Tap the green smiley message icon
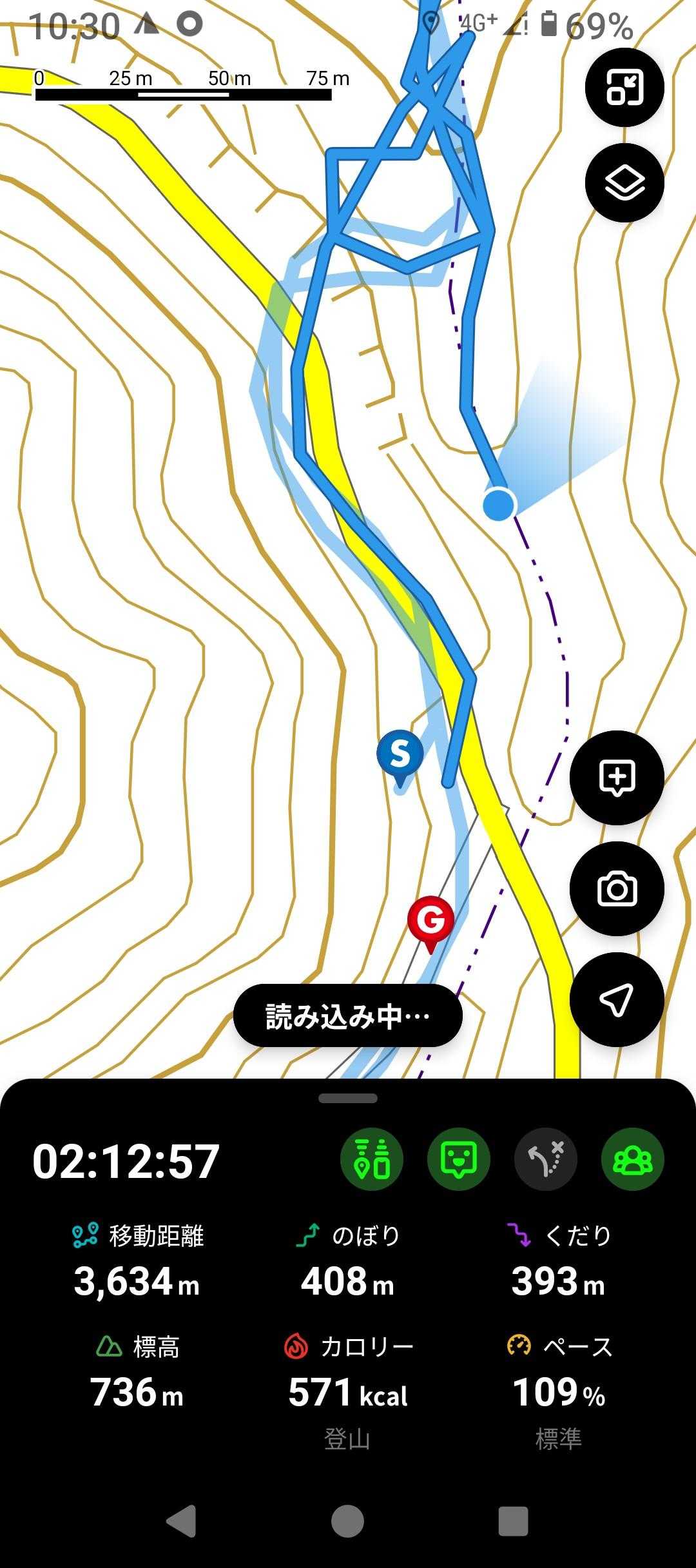This screenshot has width=696, height=1568. pos(459,1159)
